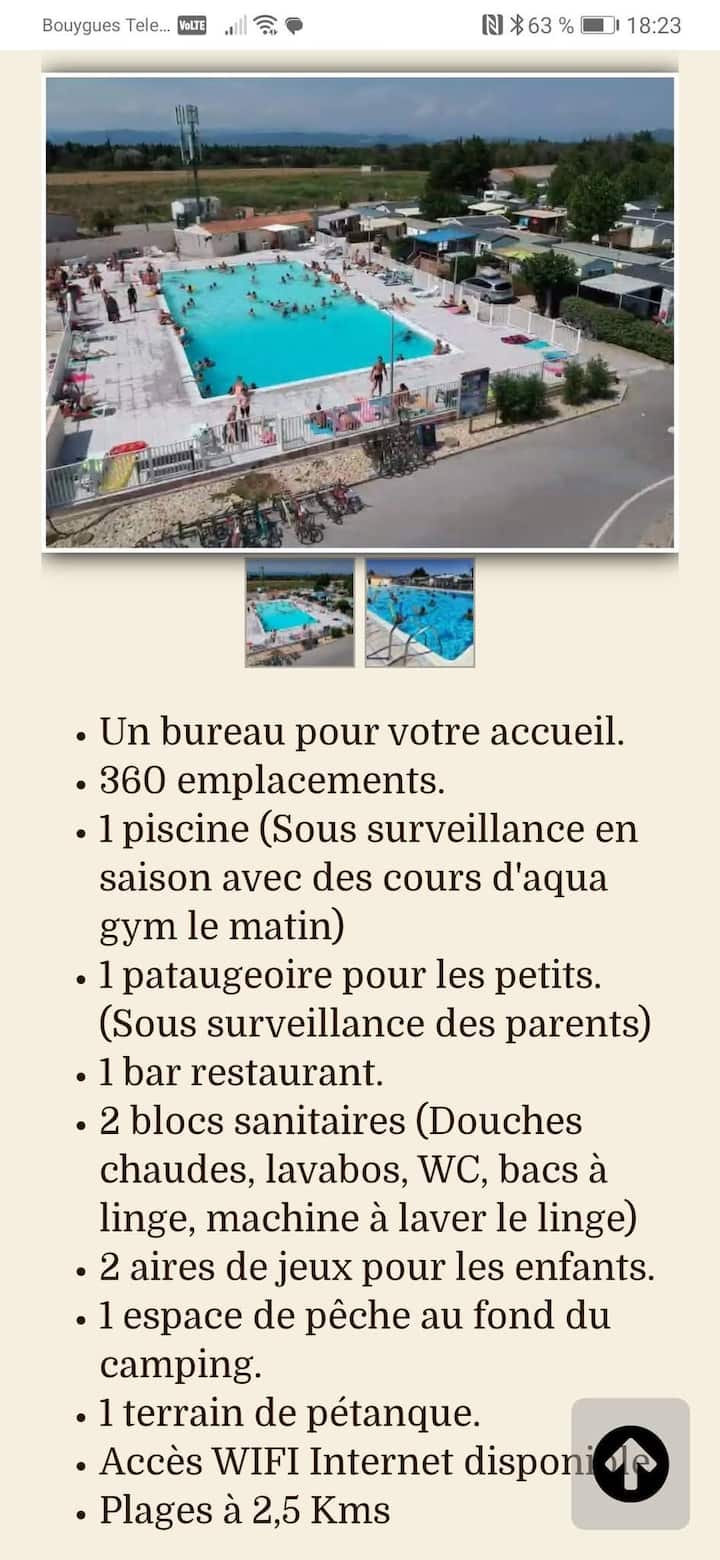Tap the 'Un bureau pour votre accueil' line
This screenshot has height=1560, width=720.
click(x=360, y=732)
